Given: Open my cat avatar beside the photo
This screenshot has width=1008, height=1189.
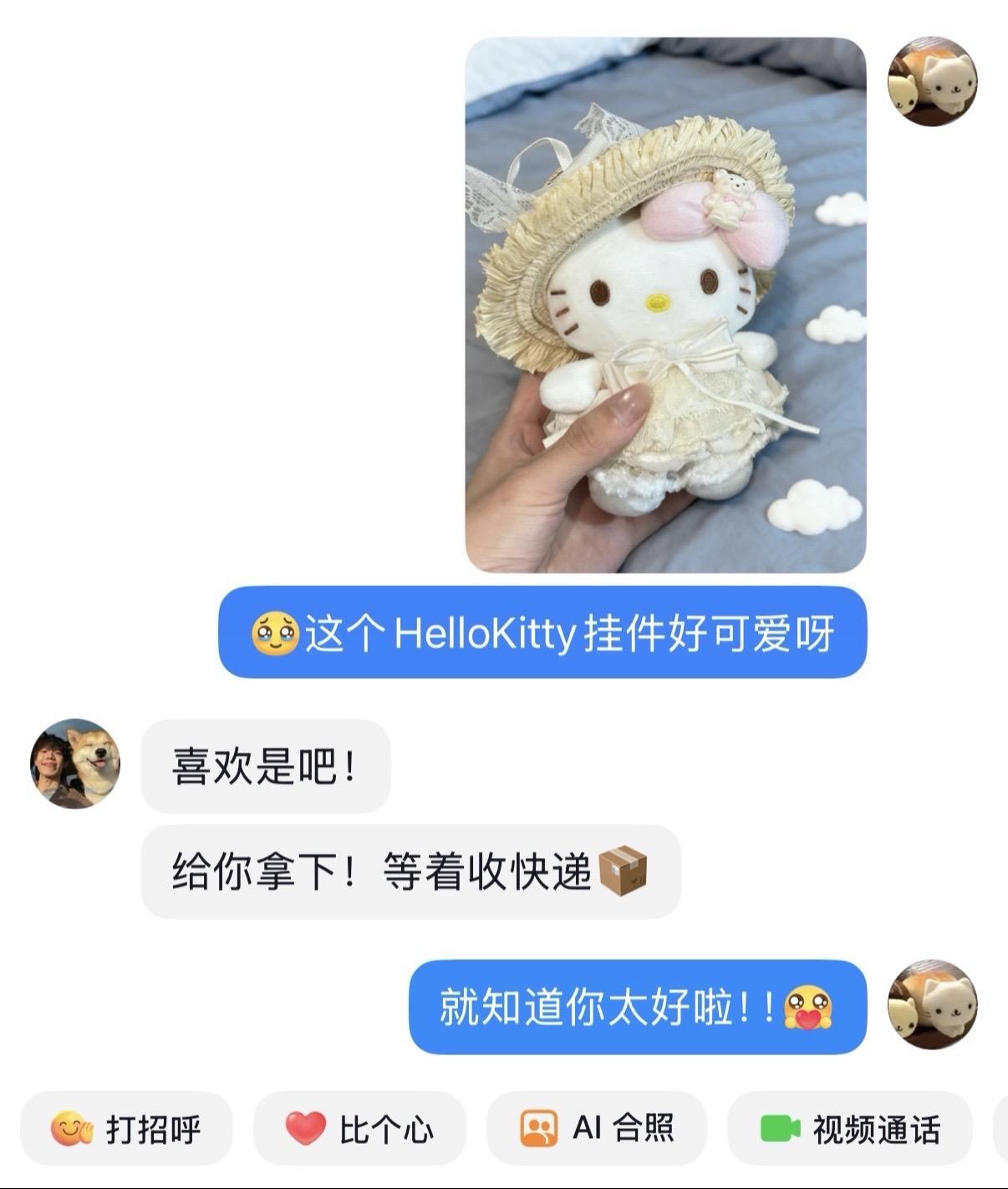Looking at the screenshot, I should [932, 82].
